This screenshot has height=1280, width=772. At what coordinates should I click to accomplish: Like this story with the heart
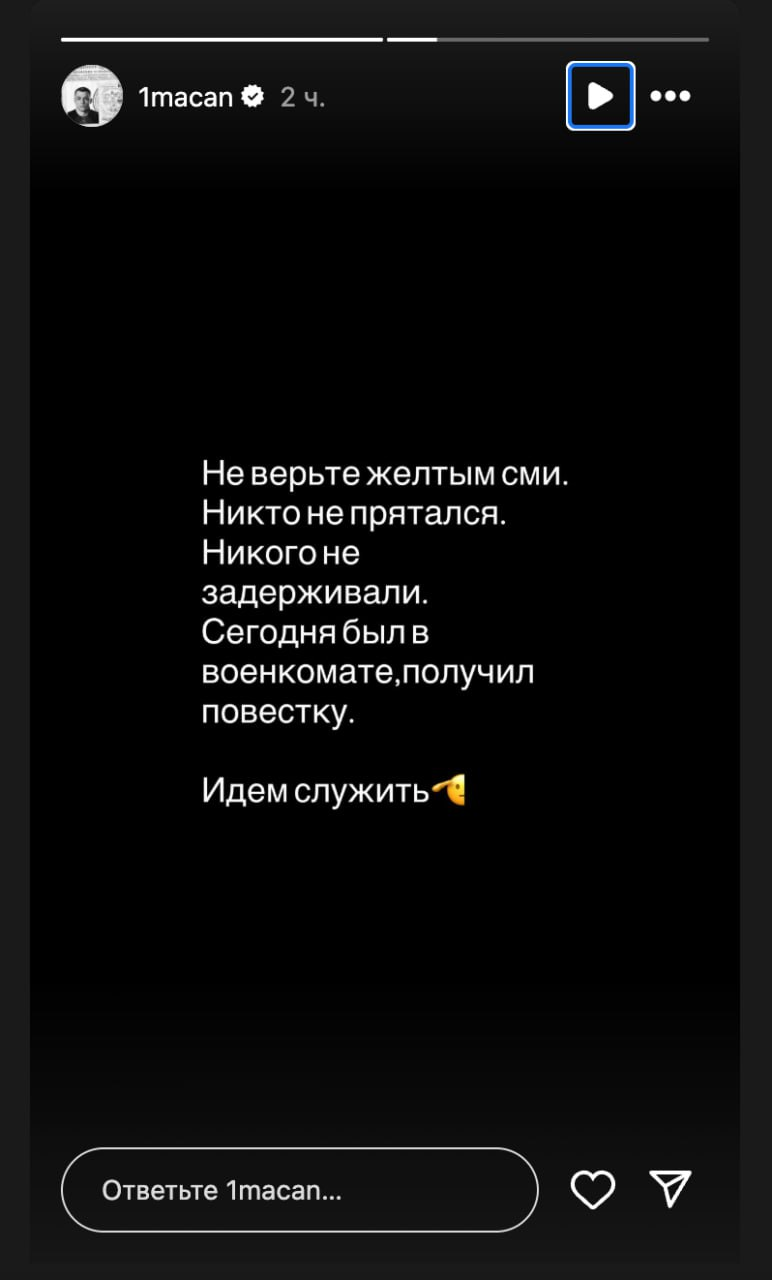coord(592,1189)
